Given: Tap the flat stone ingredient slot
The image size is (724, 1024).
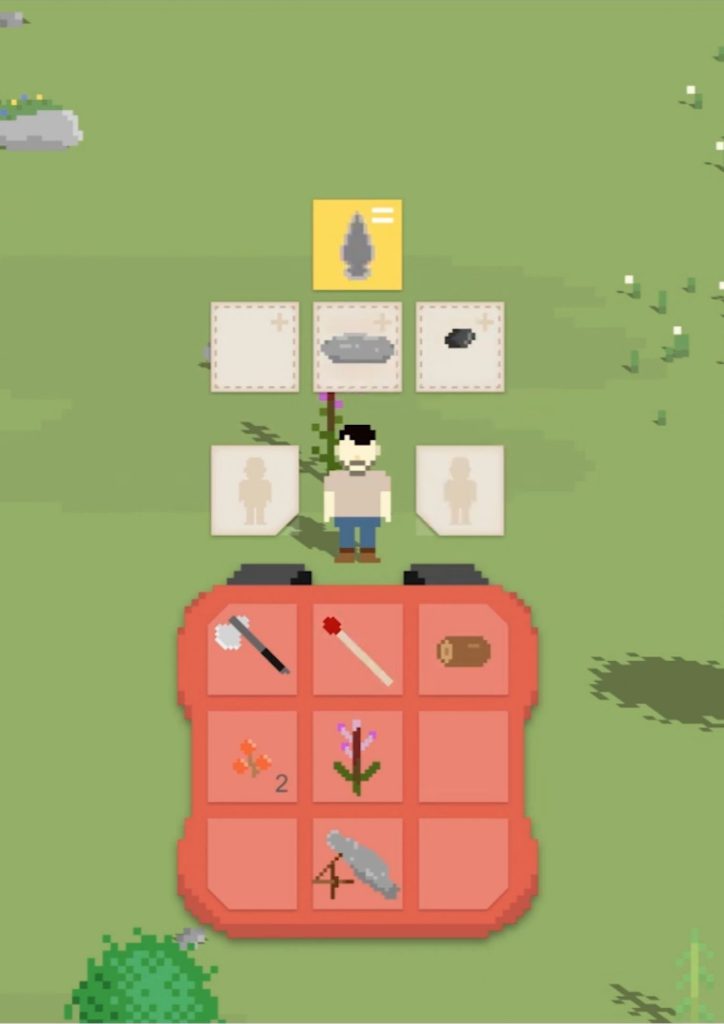Looking at the screenshot, I should 358,347.
